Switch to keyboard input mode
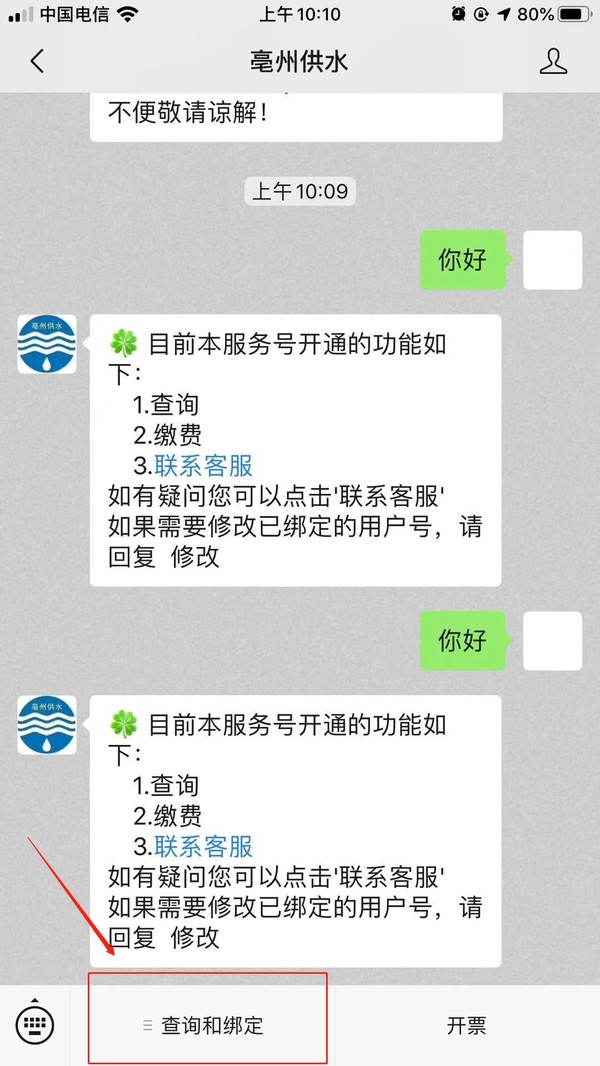The height and width of the screenshot is (1066, 600). point(34,1023)
